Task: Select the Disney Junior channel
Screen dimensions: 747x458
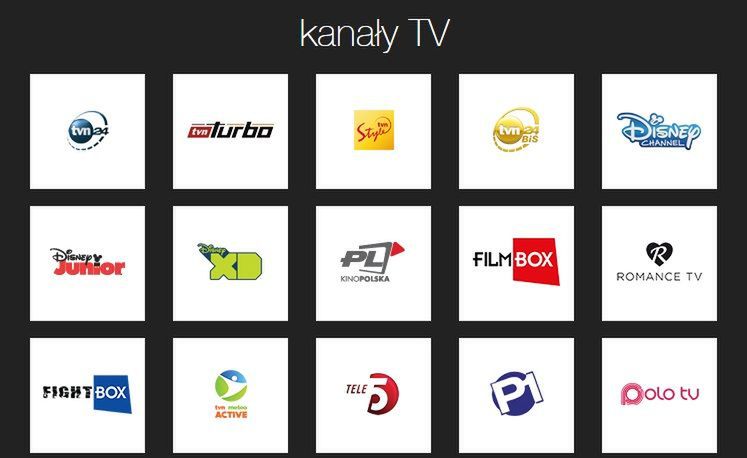Action: point(87,263)
